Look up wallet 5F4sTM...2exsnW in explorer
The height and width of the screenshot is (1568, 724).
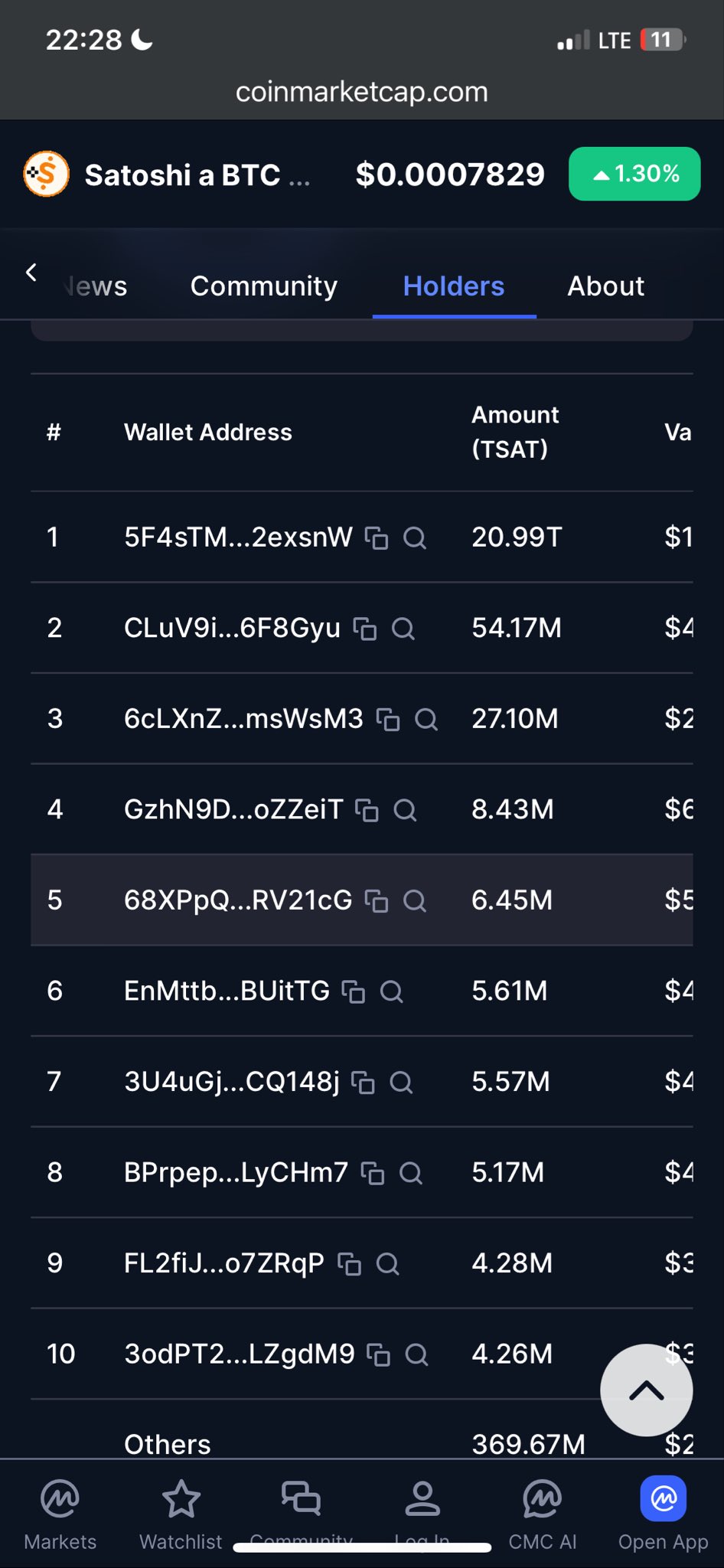coord(414,538)
